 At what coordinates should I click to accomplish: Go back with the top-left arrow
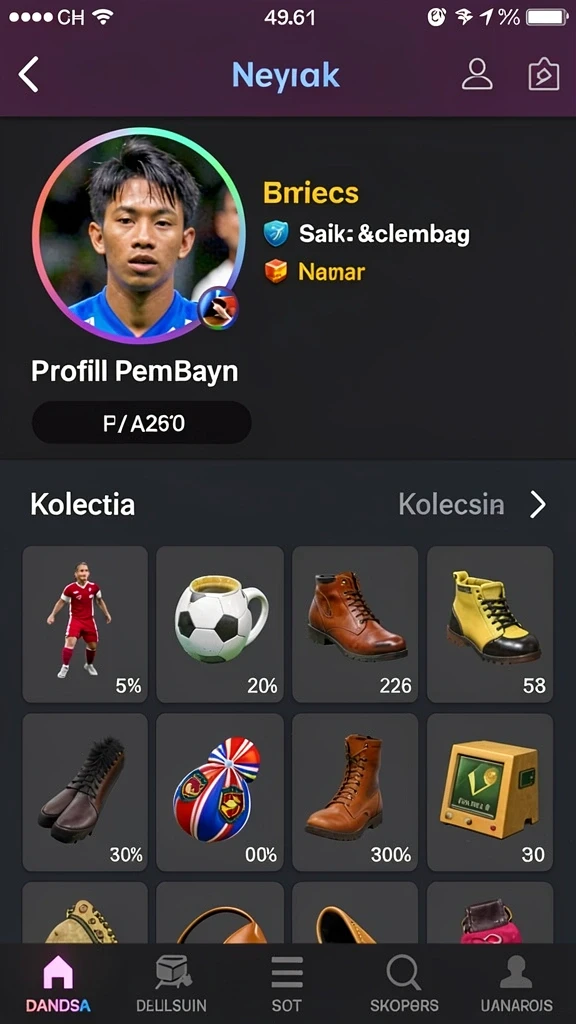(29, 74)
